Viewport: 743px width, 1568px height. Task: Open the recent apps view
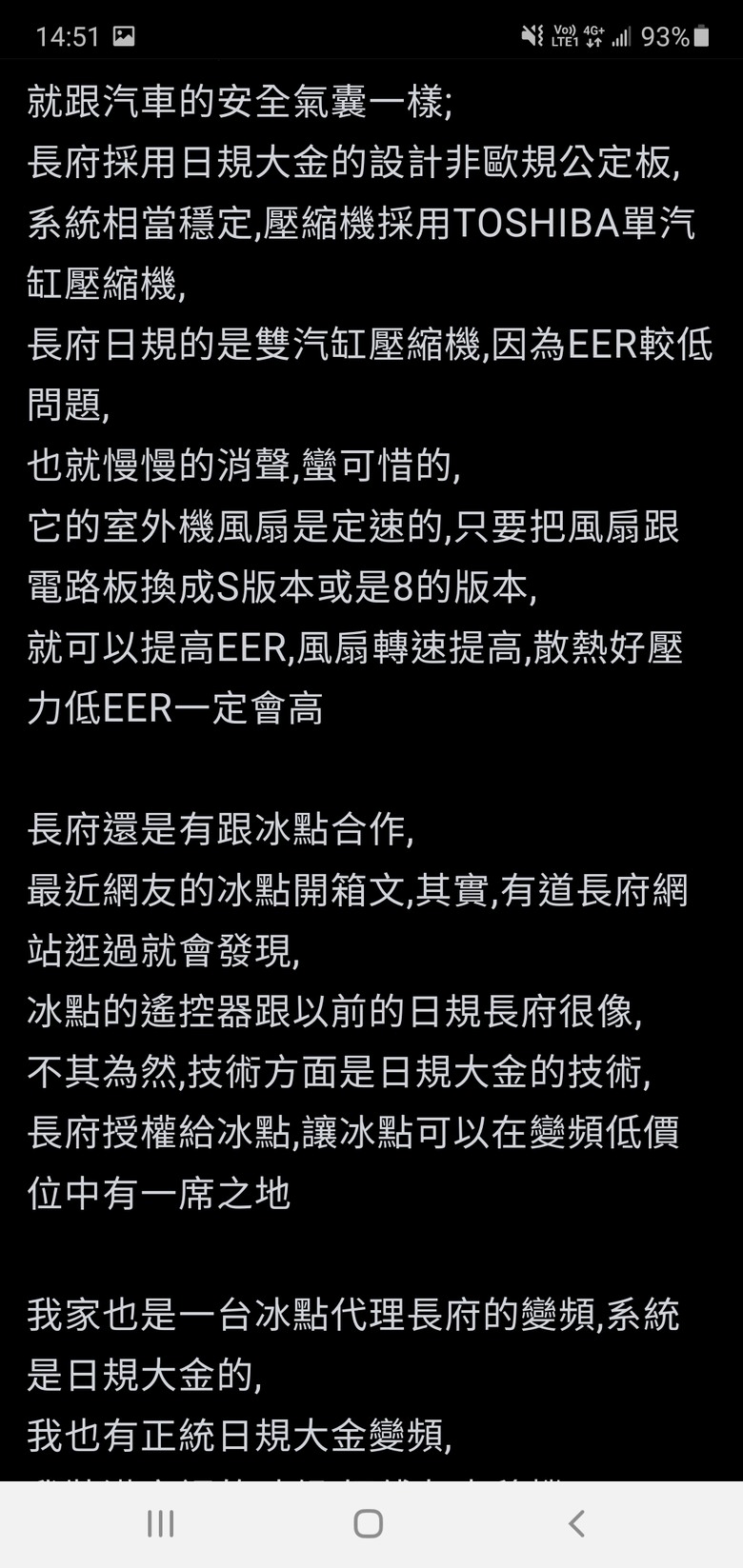click(160, 1523)
